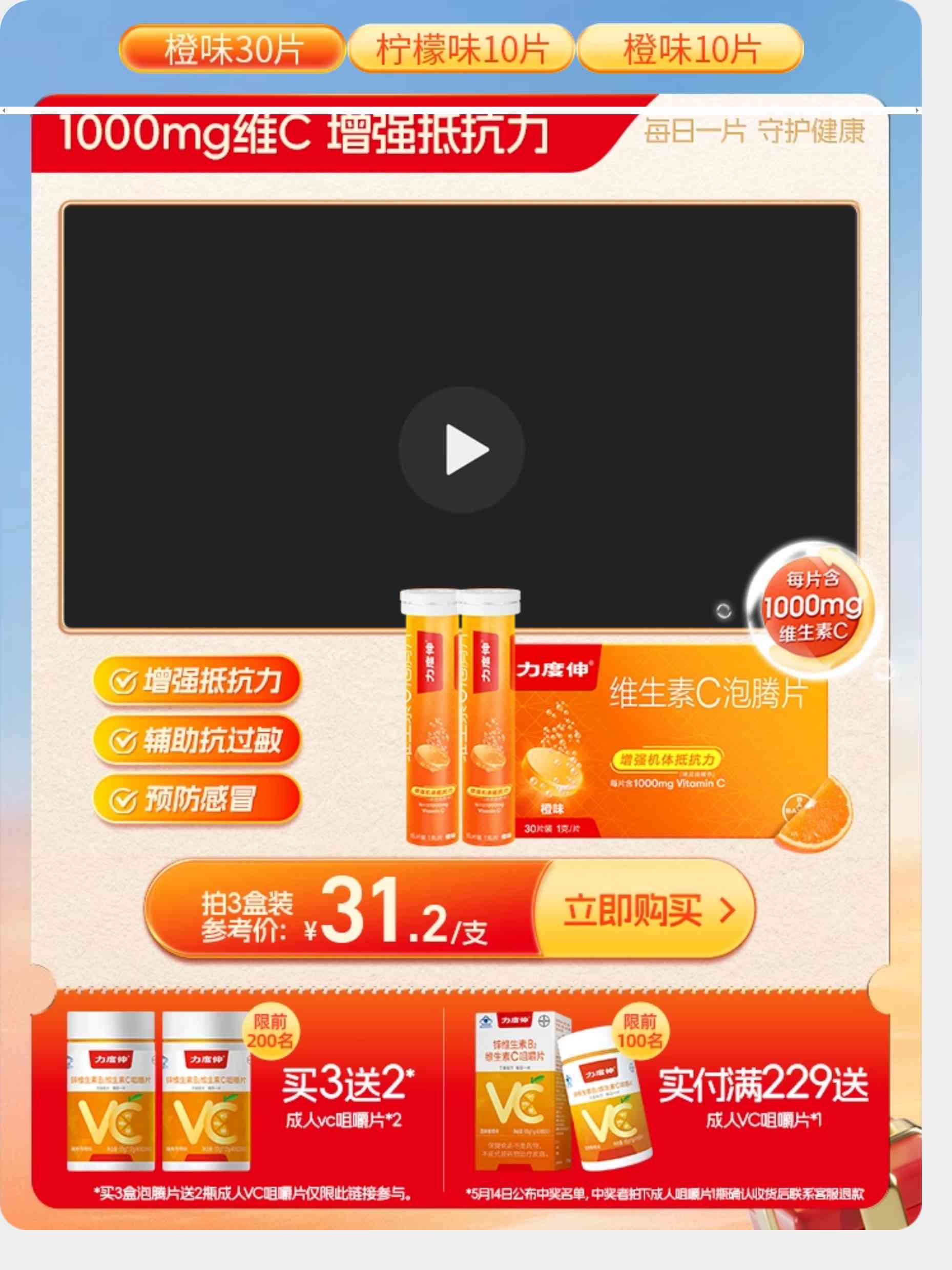Image resolution: width=952 pixels, height=1270 pixels.
Task: Select the 橙味30片 tab
Action: pos(233,49)
